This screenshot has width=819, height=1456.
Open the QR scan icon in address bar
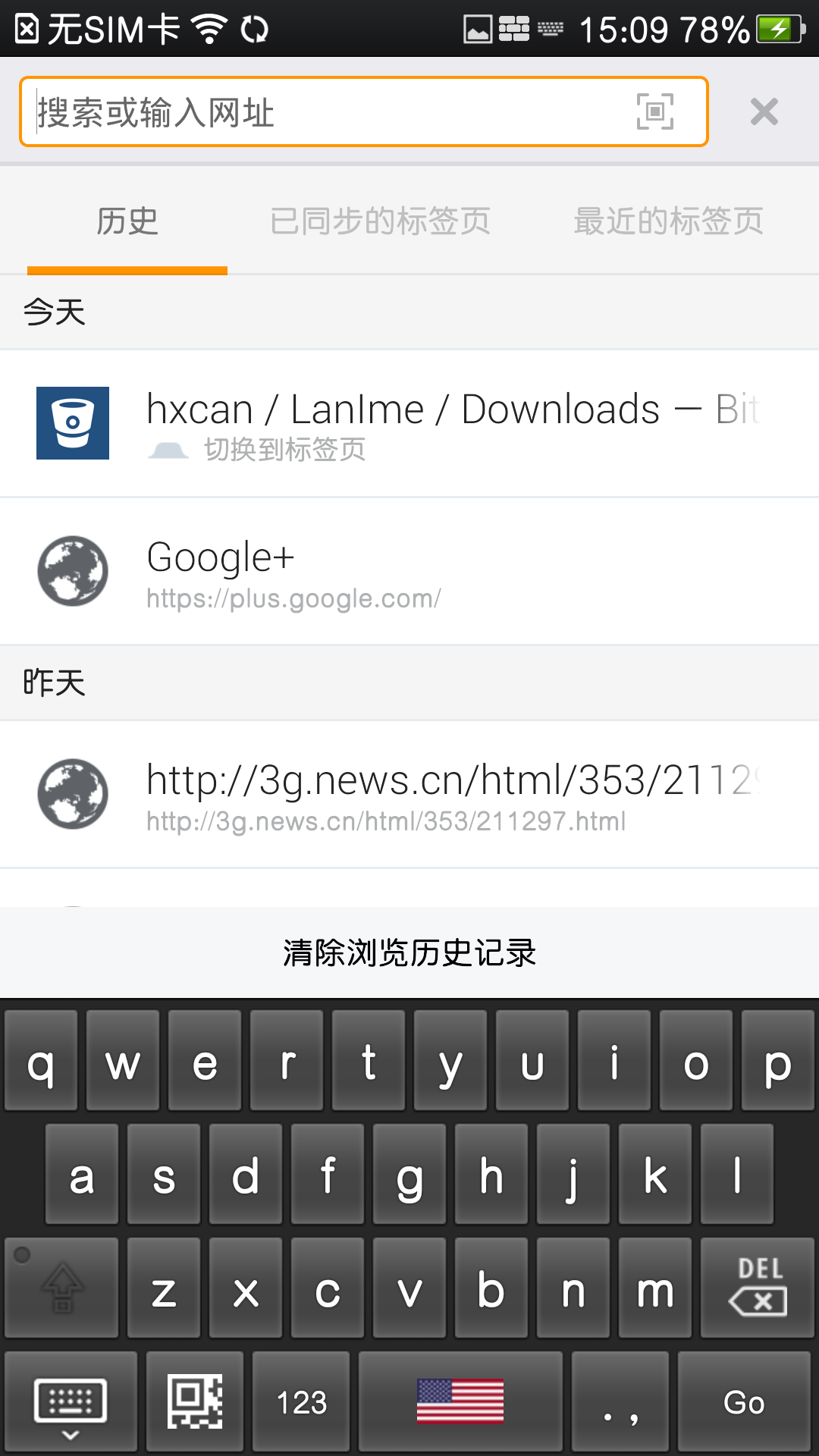coord(655,111)
